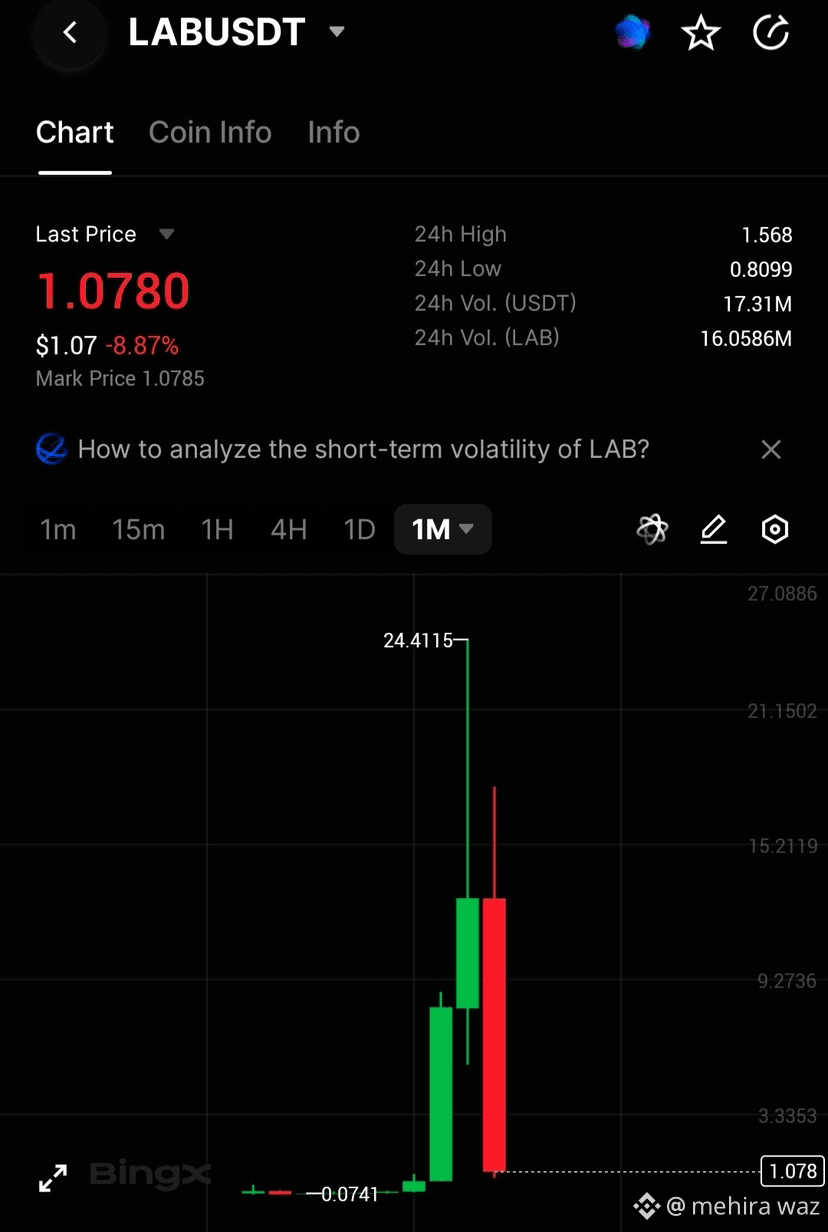Switch to the Coin Info tab
This screenshot has width=828, height=1232.
pyautogui.click(x=210, y=132)
